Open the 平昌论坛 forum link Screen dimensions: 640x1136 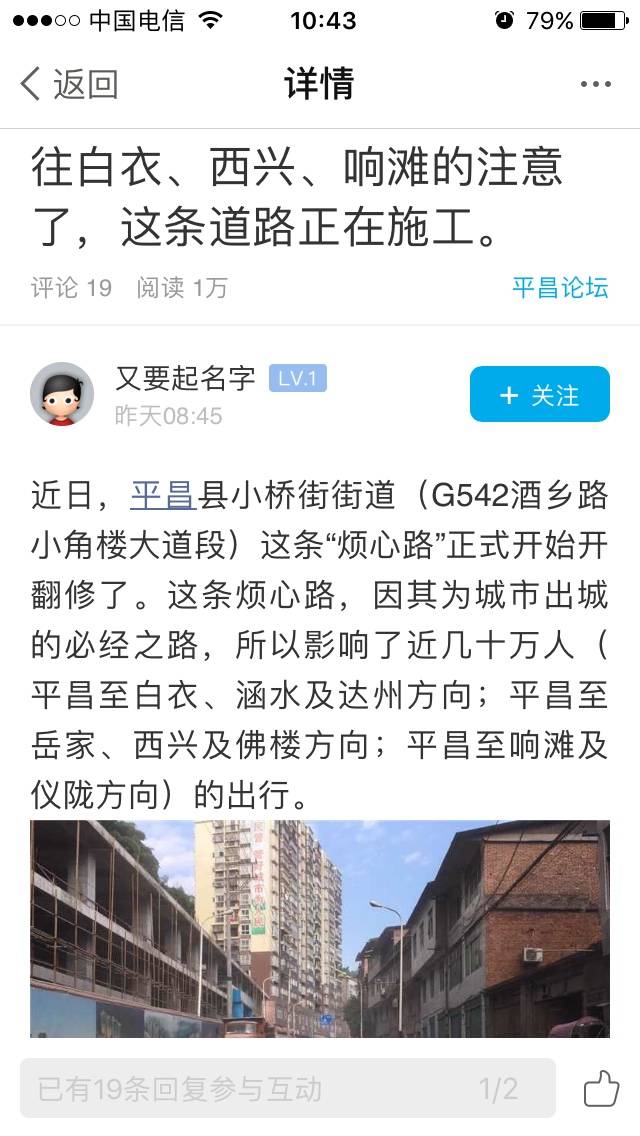560,288
